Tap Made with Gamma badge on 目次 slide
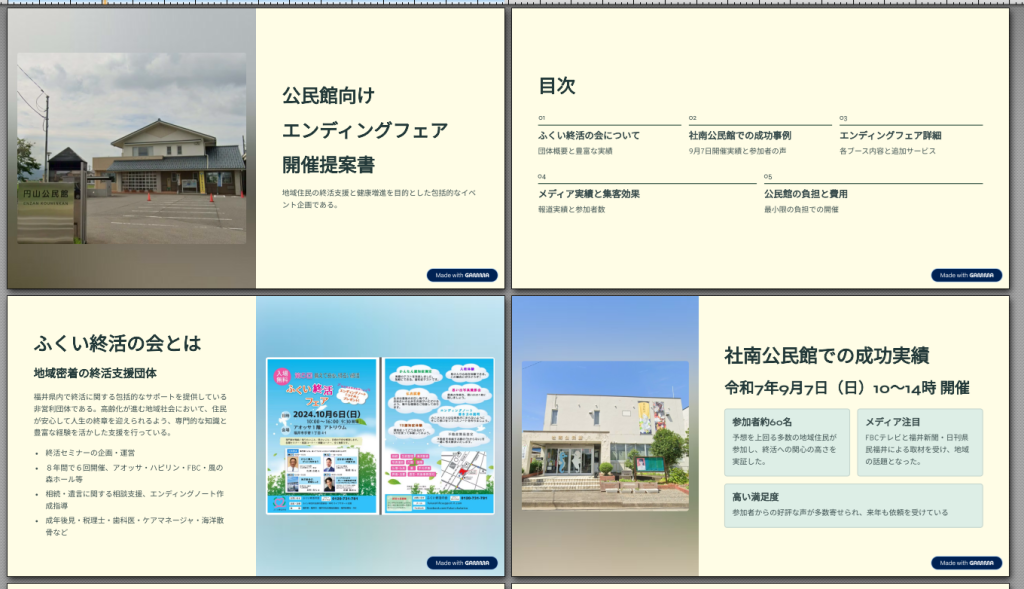 [x=966, y=275]
